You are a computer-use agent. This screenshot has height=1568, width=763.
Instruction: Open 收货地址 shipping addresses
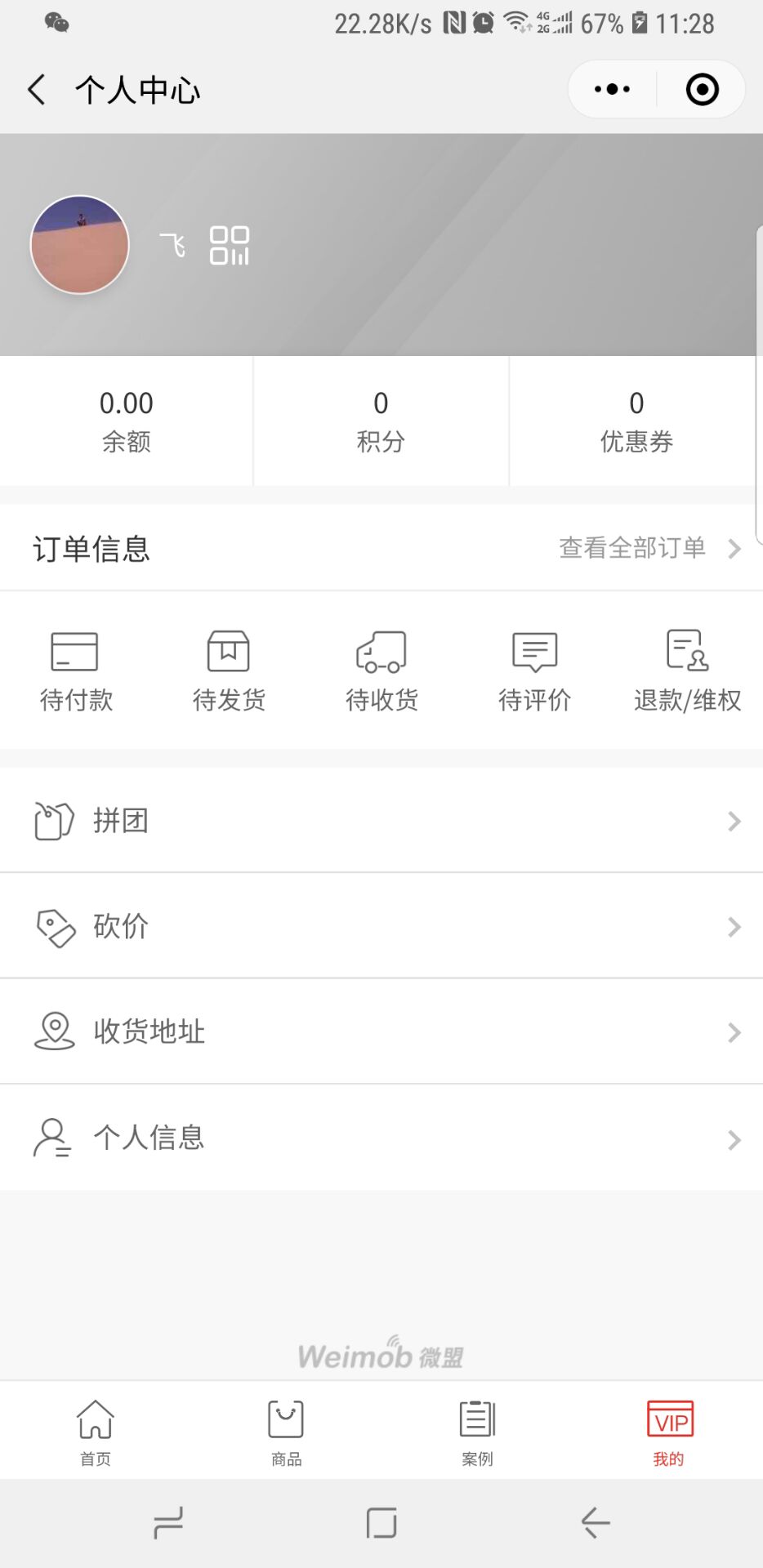tap(381, 1031)
